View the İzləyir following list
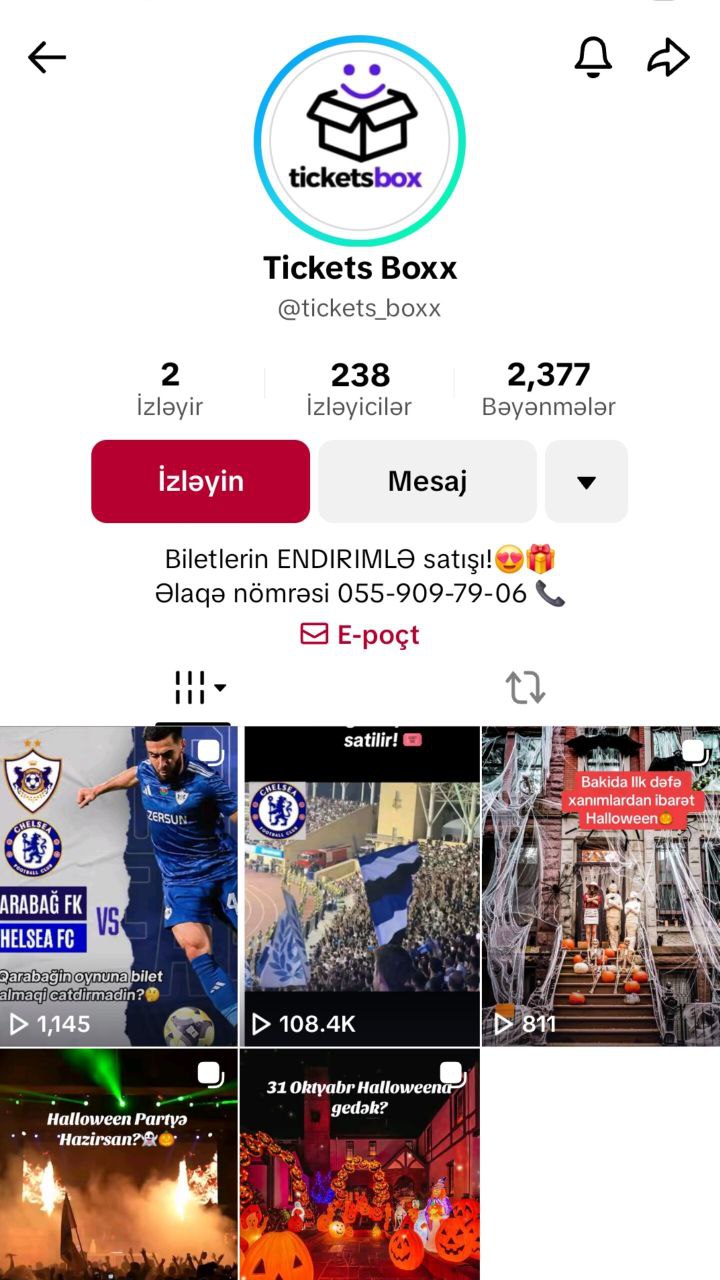This screenshot has width=720, height=1280. click(170, 390)
